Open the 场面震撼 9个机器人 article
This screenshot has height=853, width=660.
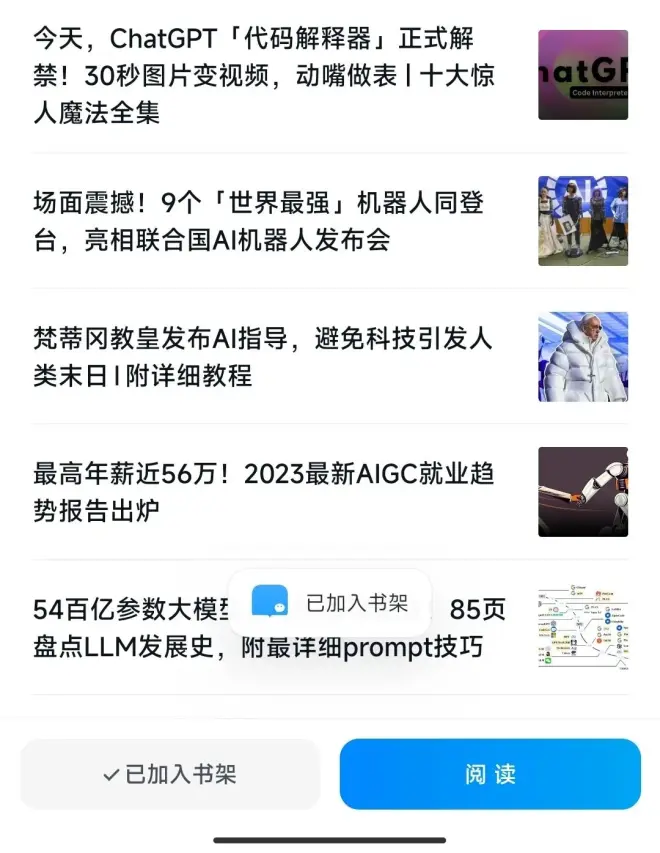pyautogui.click(x=258, y=222)
